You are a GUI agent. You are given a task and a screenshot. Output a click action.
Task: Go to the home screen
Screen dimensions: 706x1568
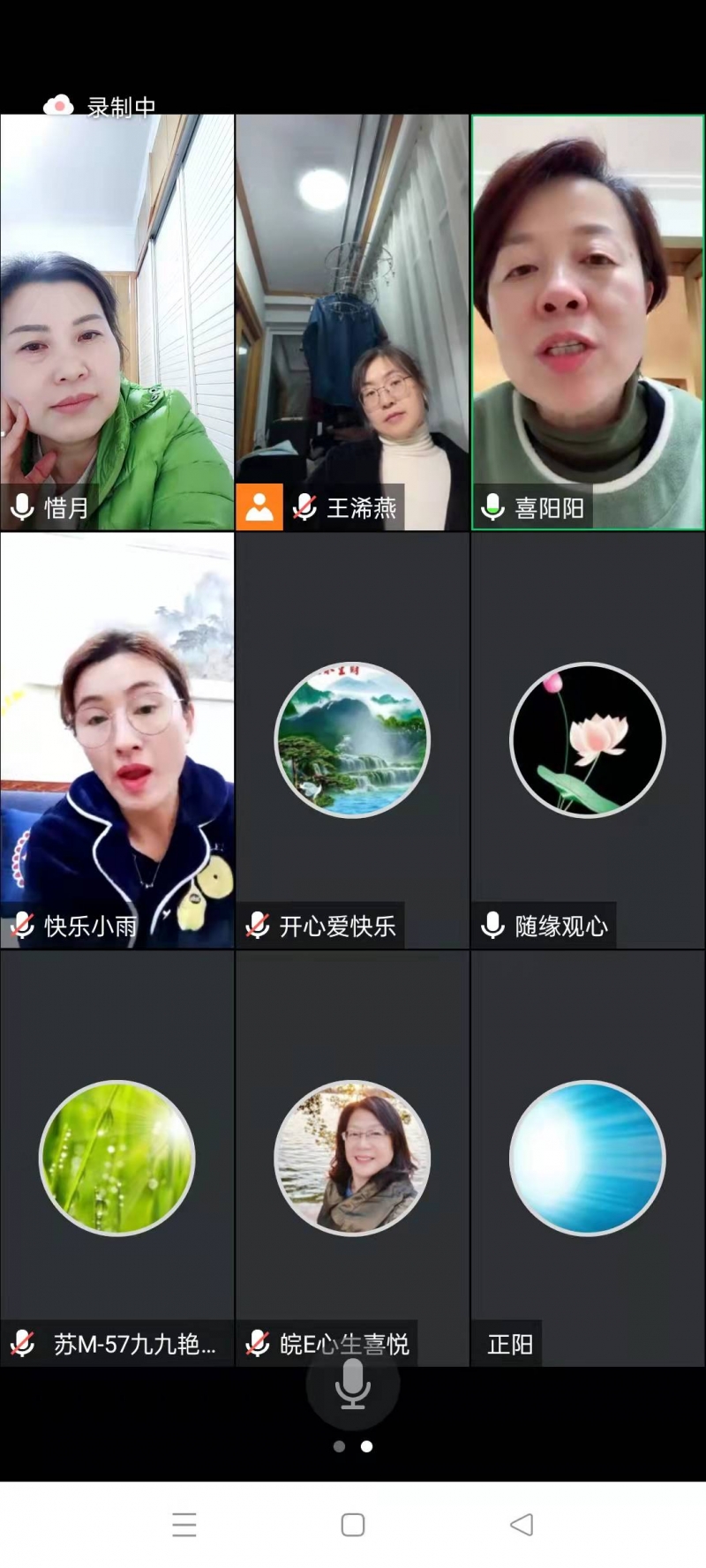click(353, 1524)
